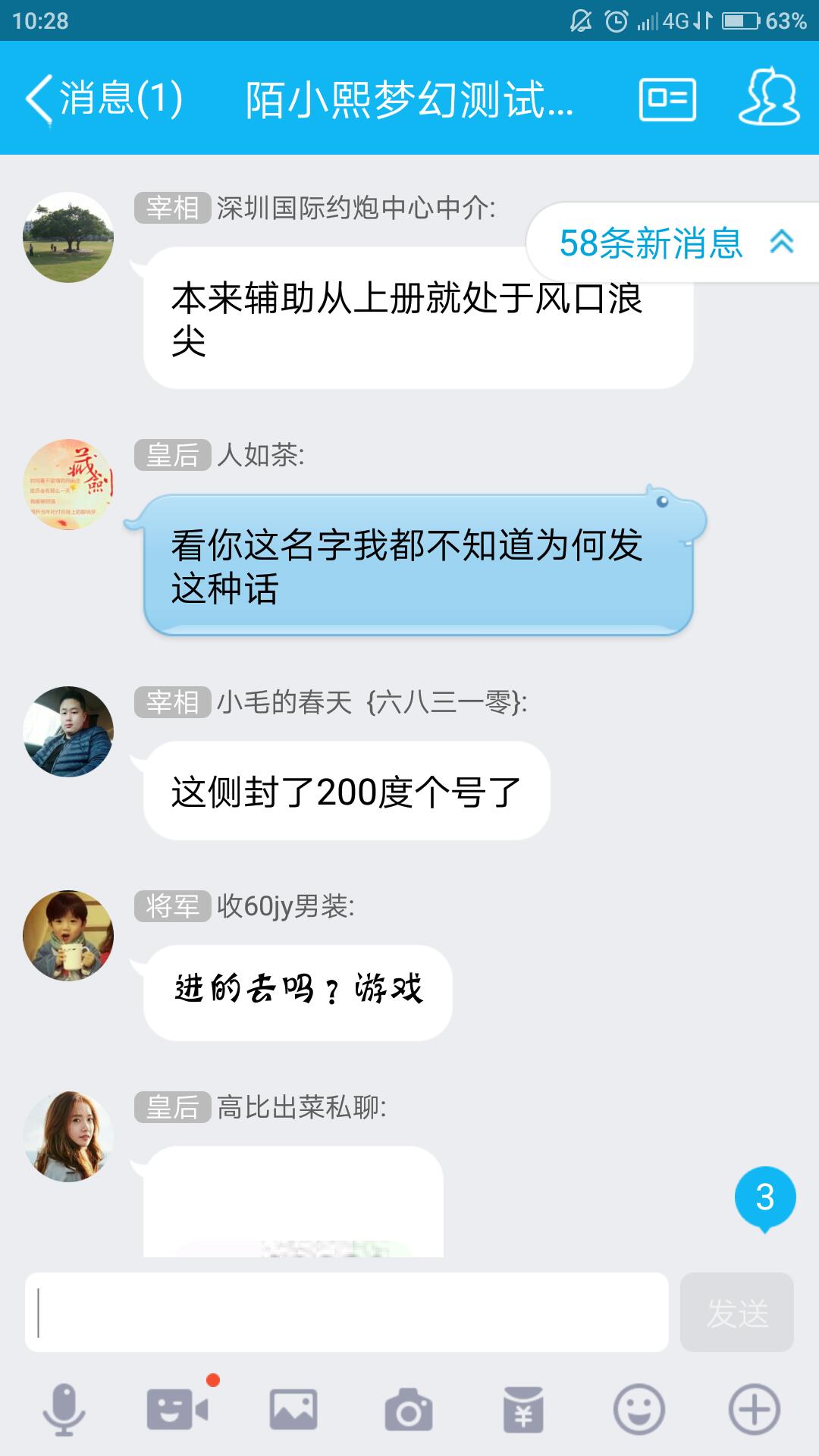Screen dimensions: 819x1456
Task: View profile avatar of 人如茶
Action: point(68,484)
